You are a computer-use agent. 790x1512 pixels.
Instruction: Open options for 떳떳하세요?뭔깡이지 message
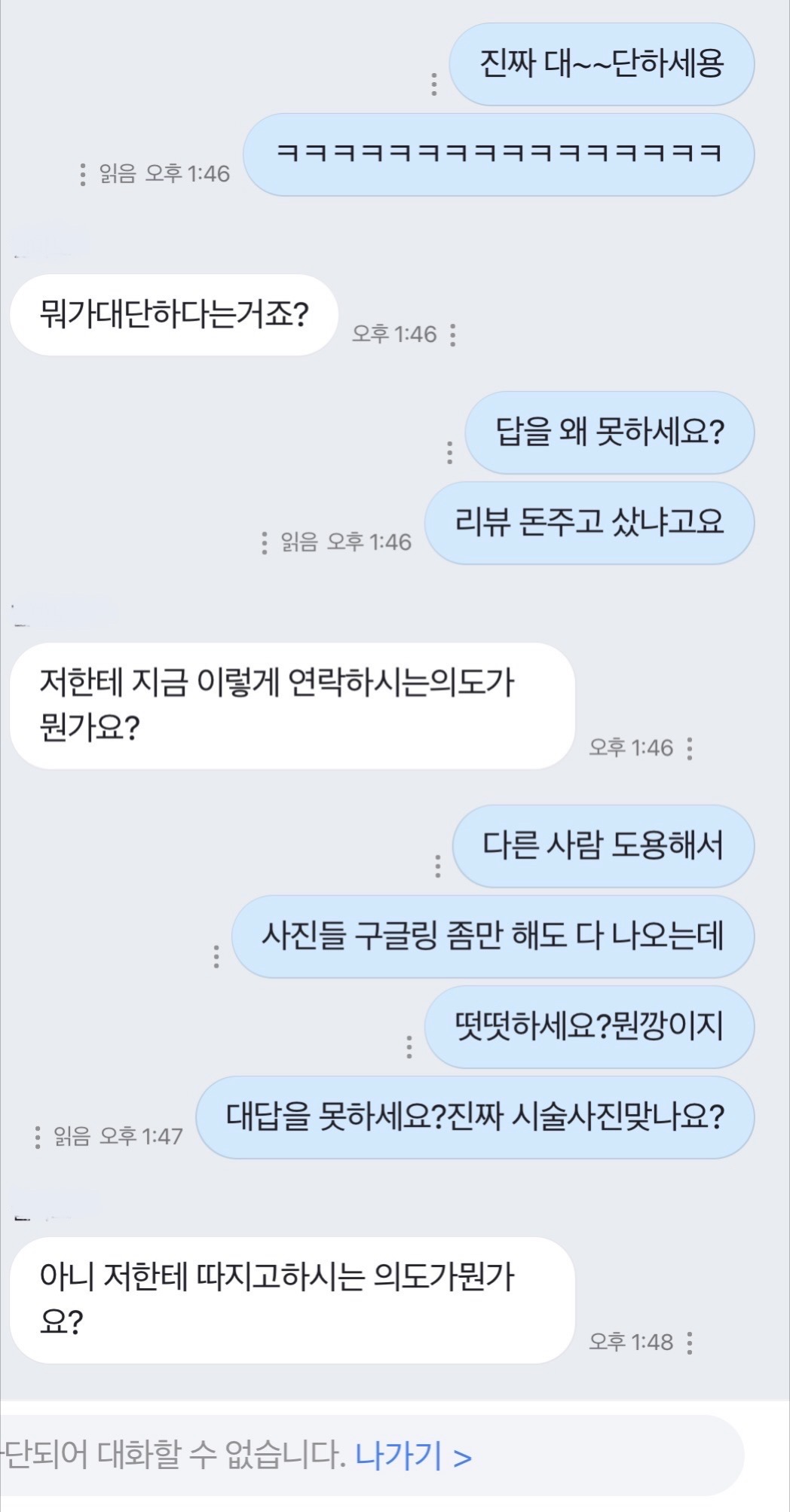click(409, 1046)
